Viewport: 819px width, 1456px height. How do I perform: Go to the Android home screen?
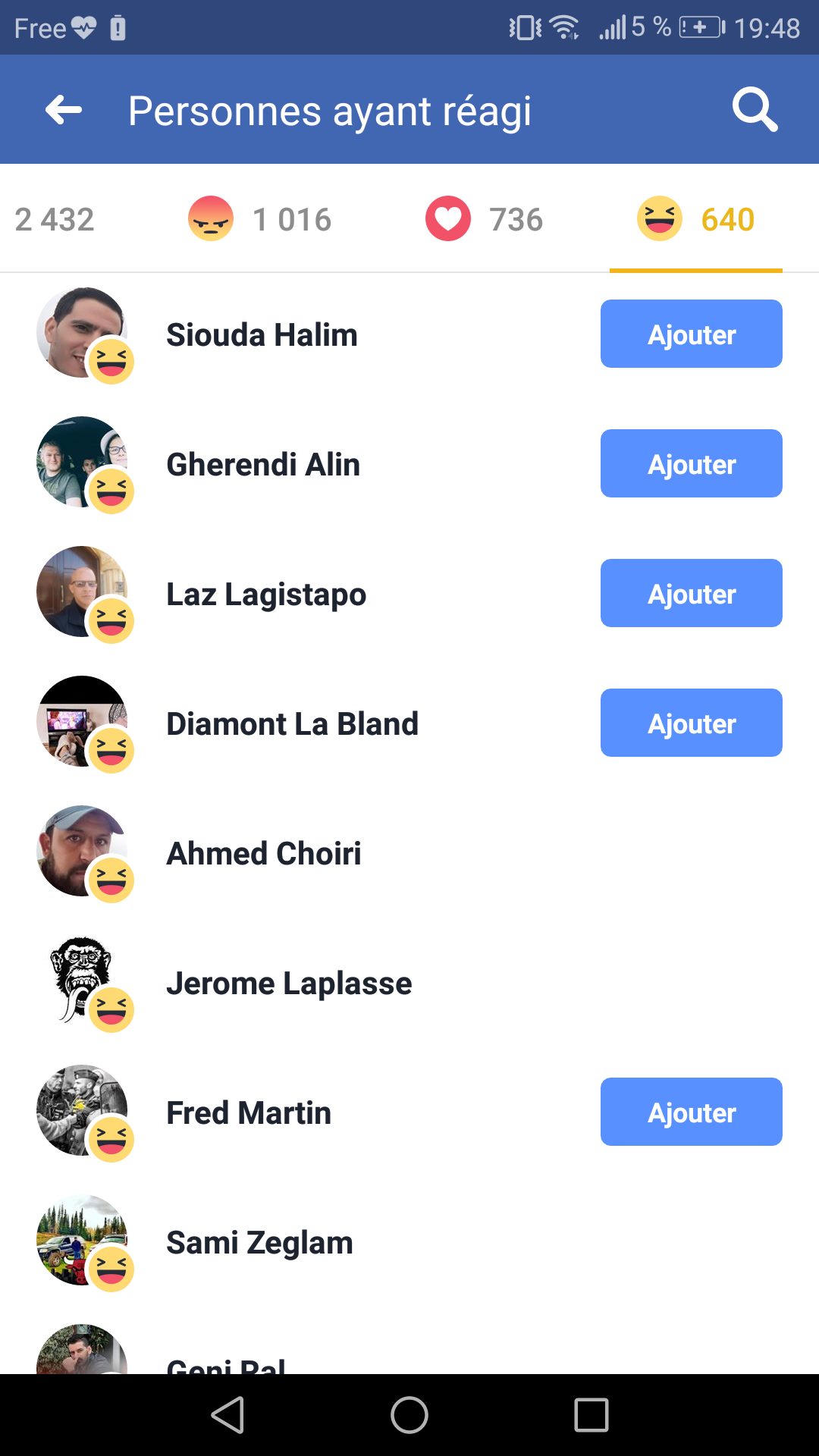[409, 1415]
